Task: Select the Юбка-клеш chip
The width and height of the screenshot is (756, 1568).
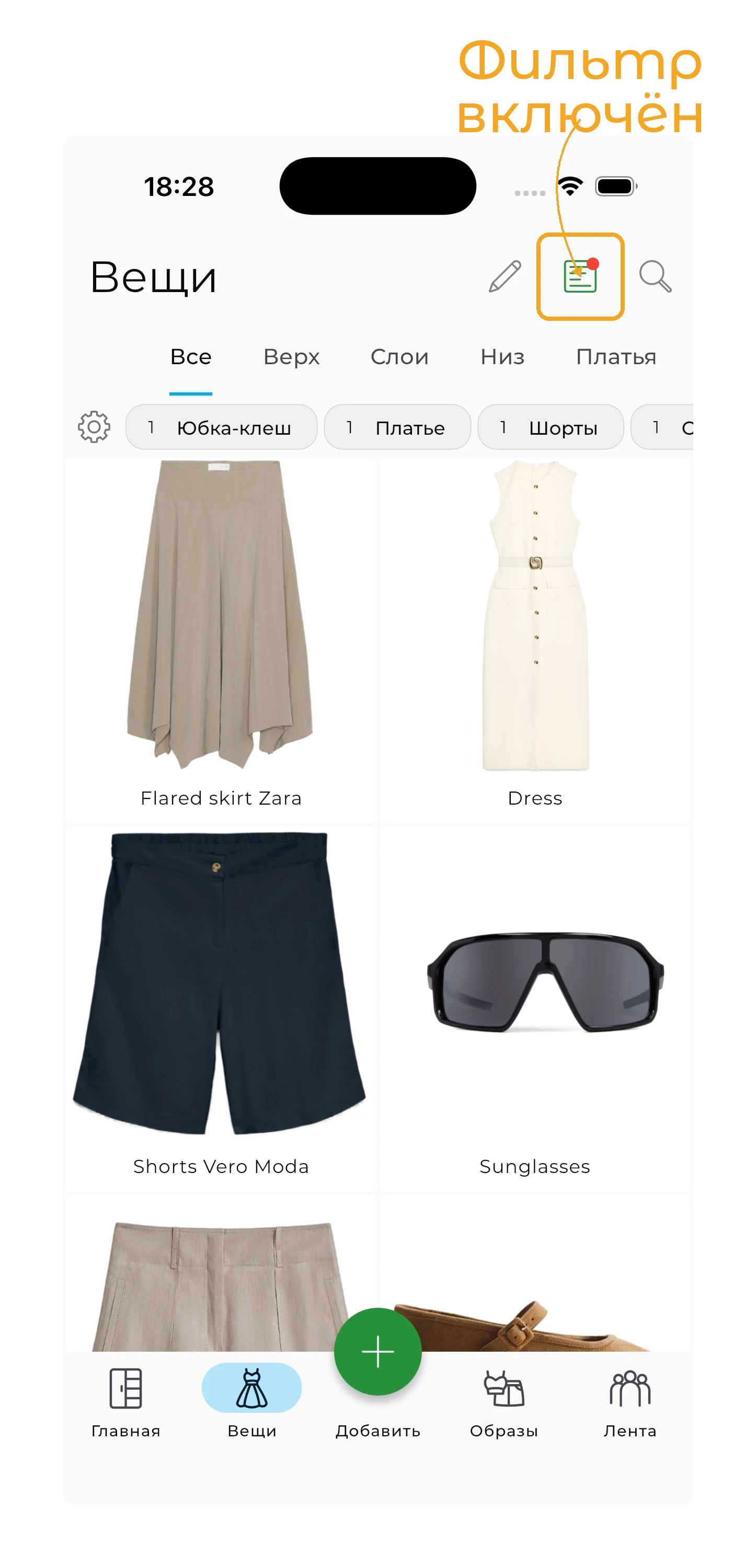Action: (x=221, y=427)
